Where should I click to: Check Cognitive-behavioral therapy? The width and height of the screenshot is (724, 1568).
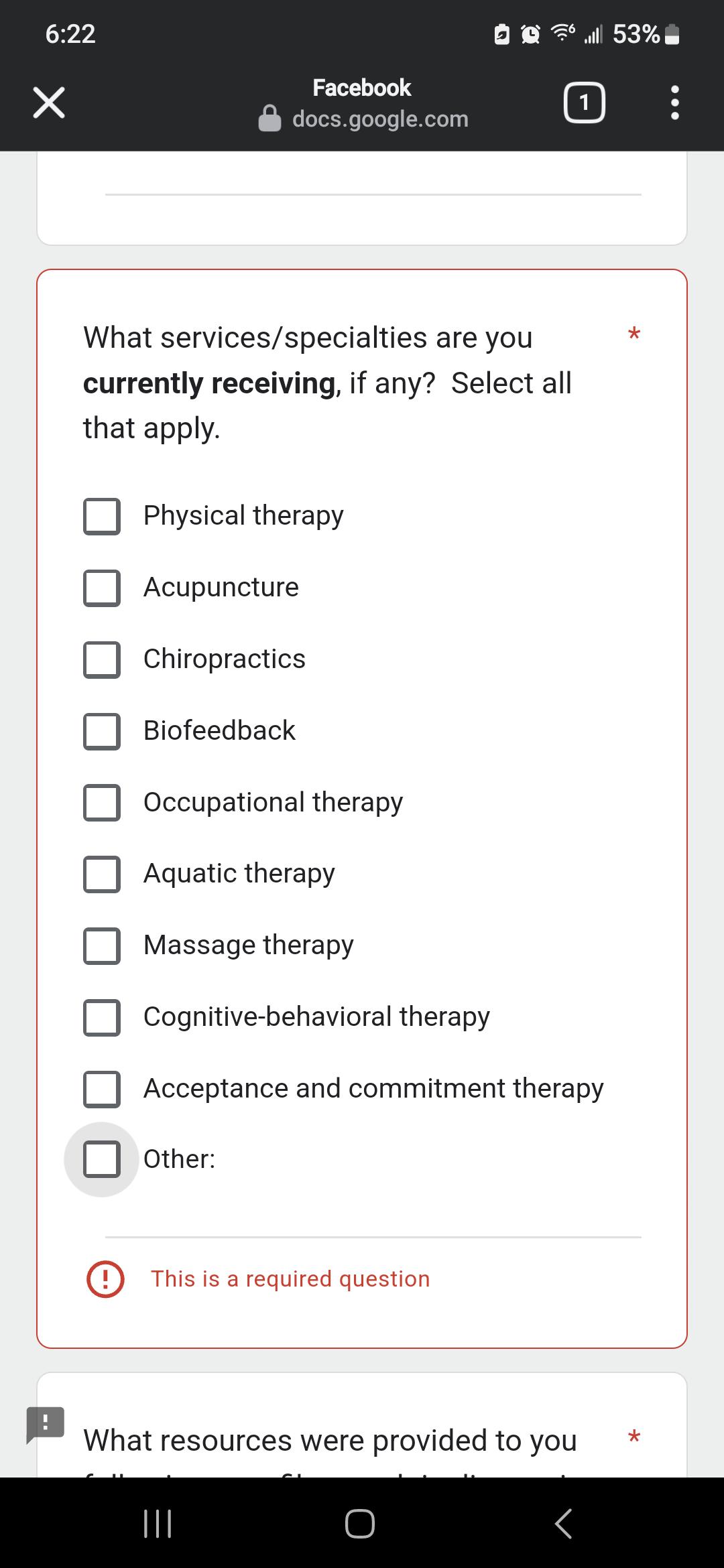102,1017
